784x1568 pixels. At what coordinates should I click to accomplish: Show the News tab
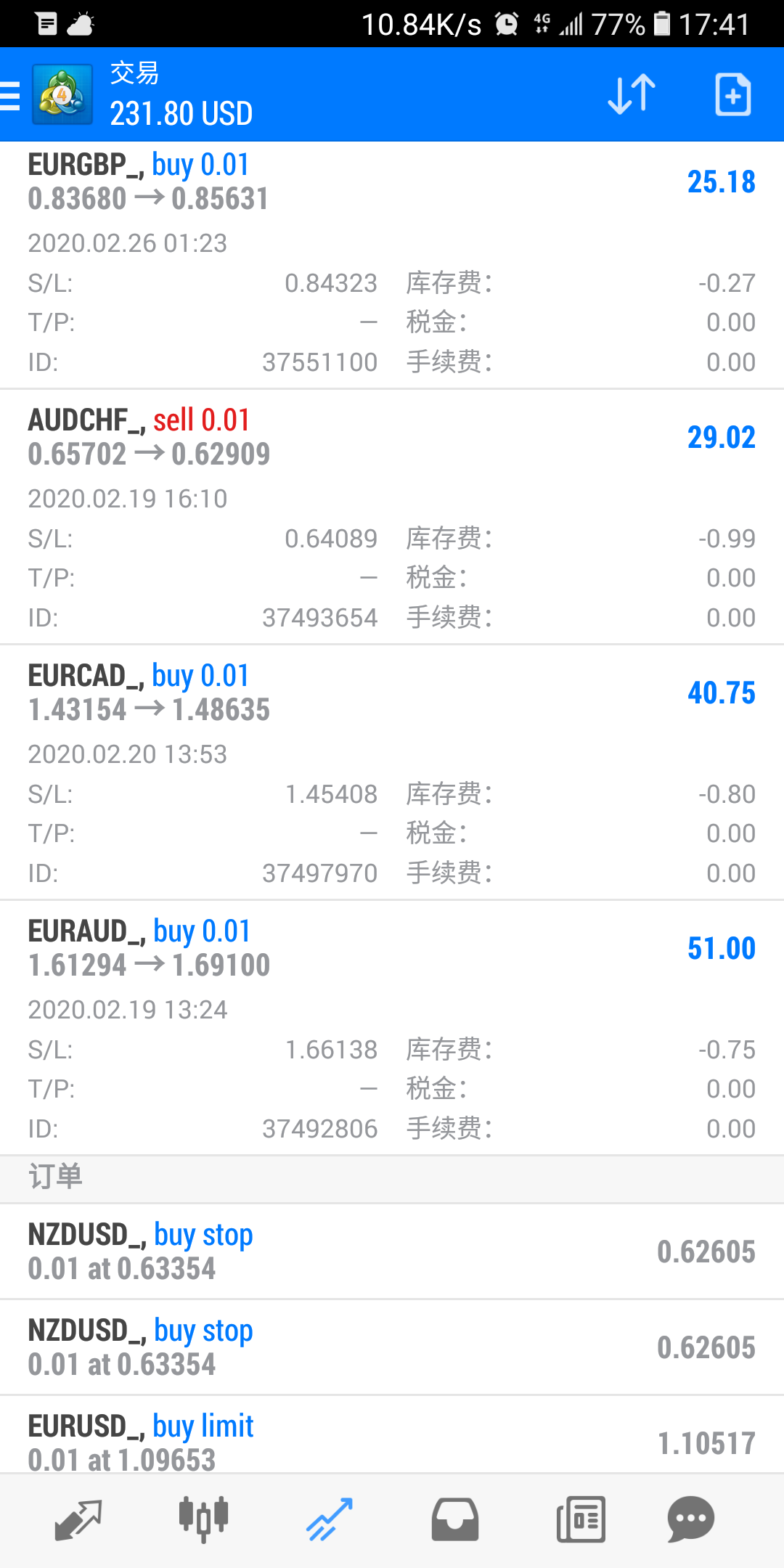click(581, 1520)
